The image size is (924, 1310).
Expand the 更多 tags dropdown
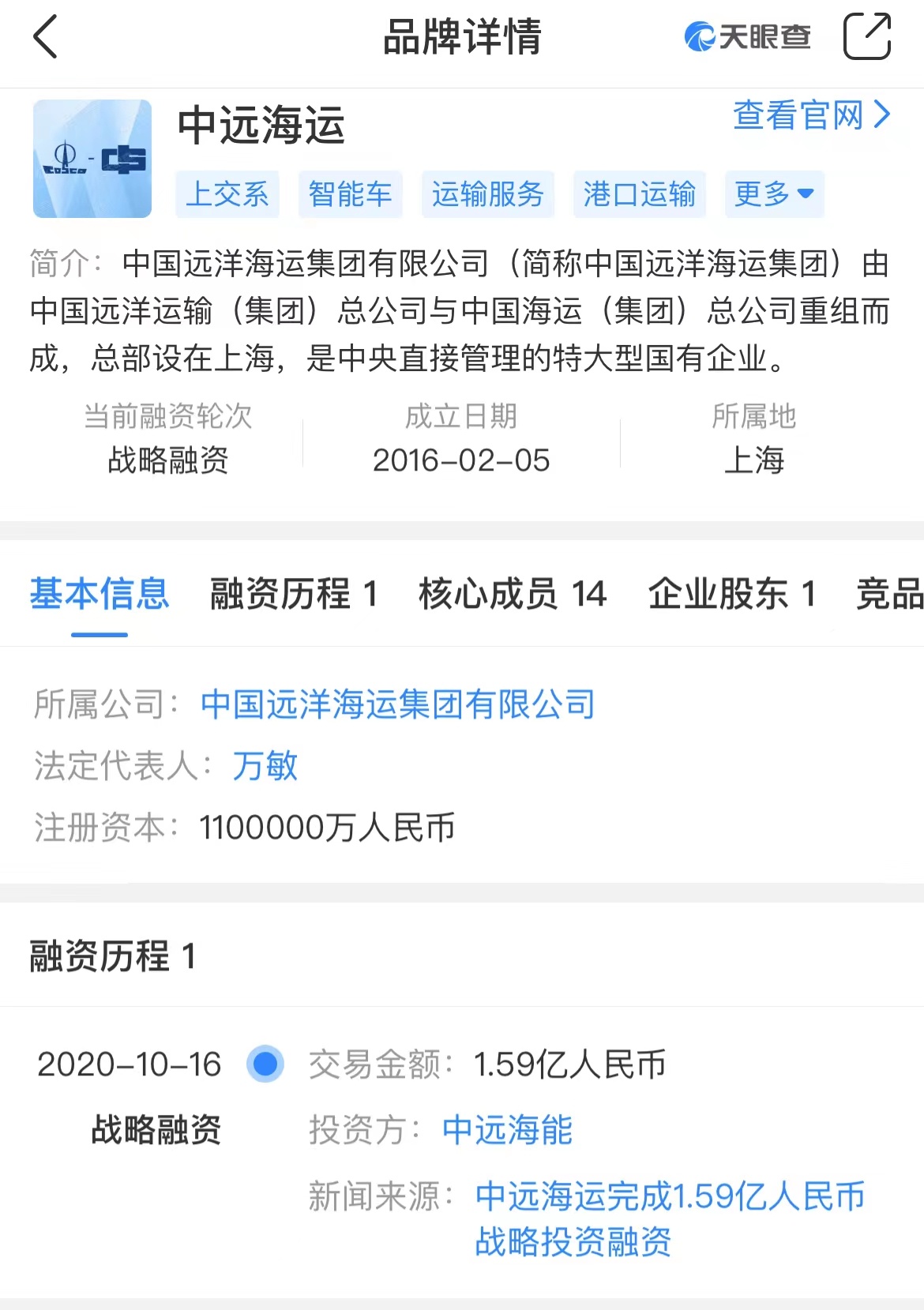click(774, 194)
